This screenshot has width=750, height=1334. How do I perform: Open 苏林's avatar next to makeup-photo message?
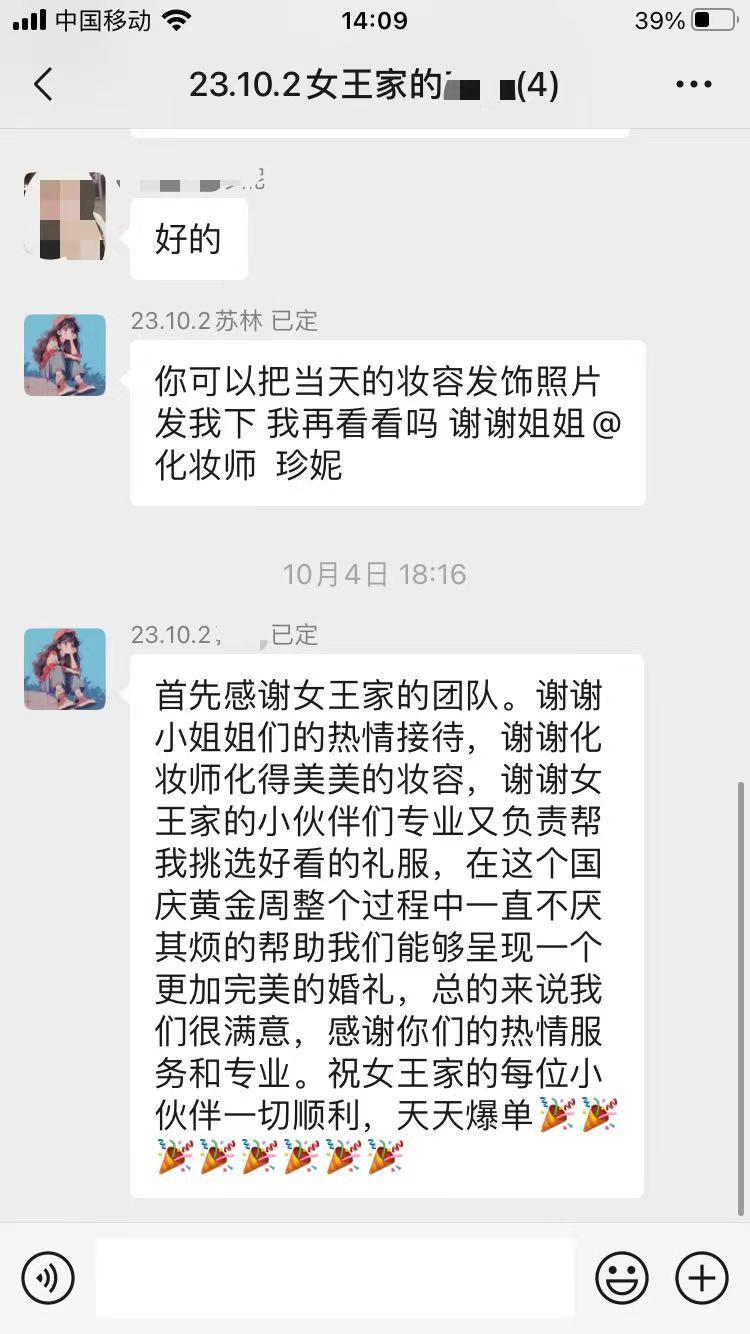(65, 355)
